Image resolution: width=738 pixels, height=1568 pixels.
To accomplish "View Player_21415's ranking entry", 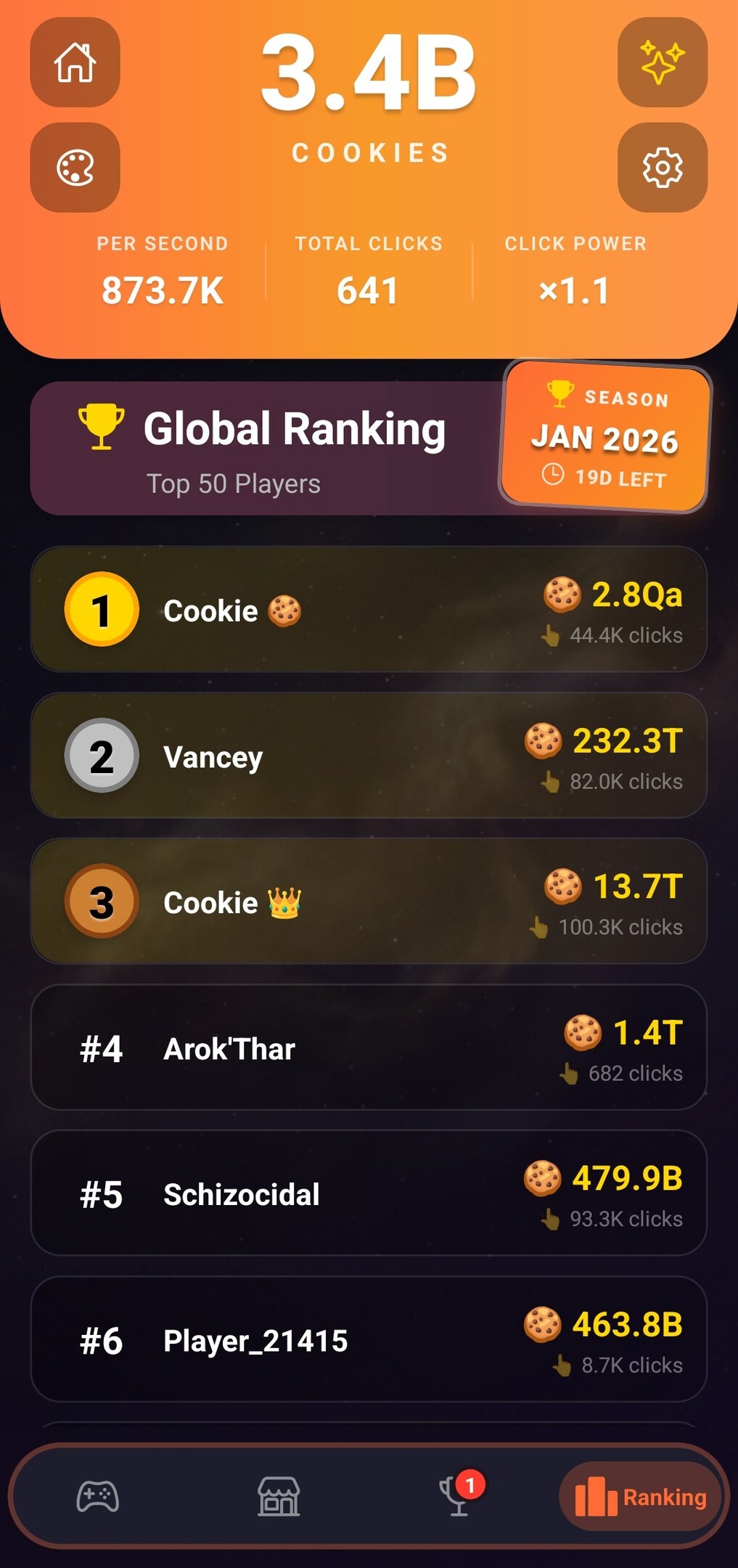I will pyautogui.click(x=369, y=1339).
